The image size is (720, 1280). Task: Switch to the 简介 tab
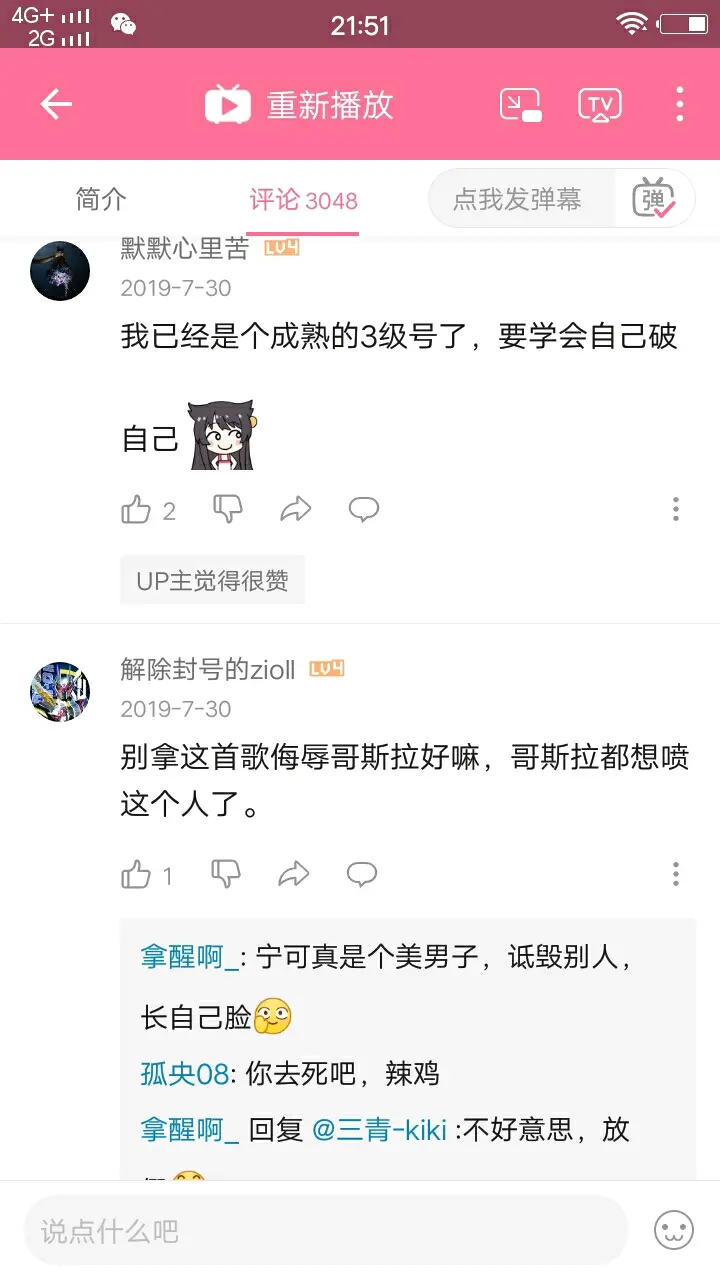click(x=101, y=199)
